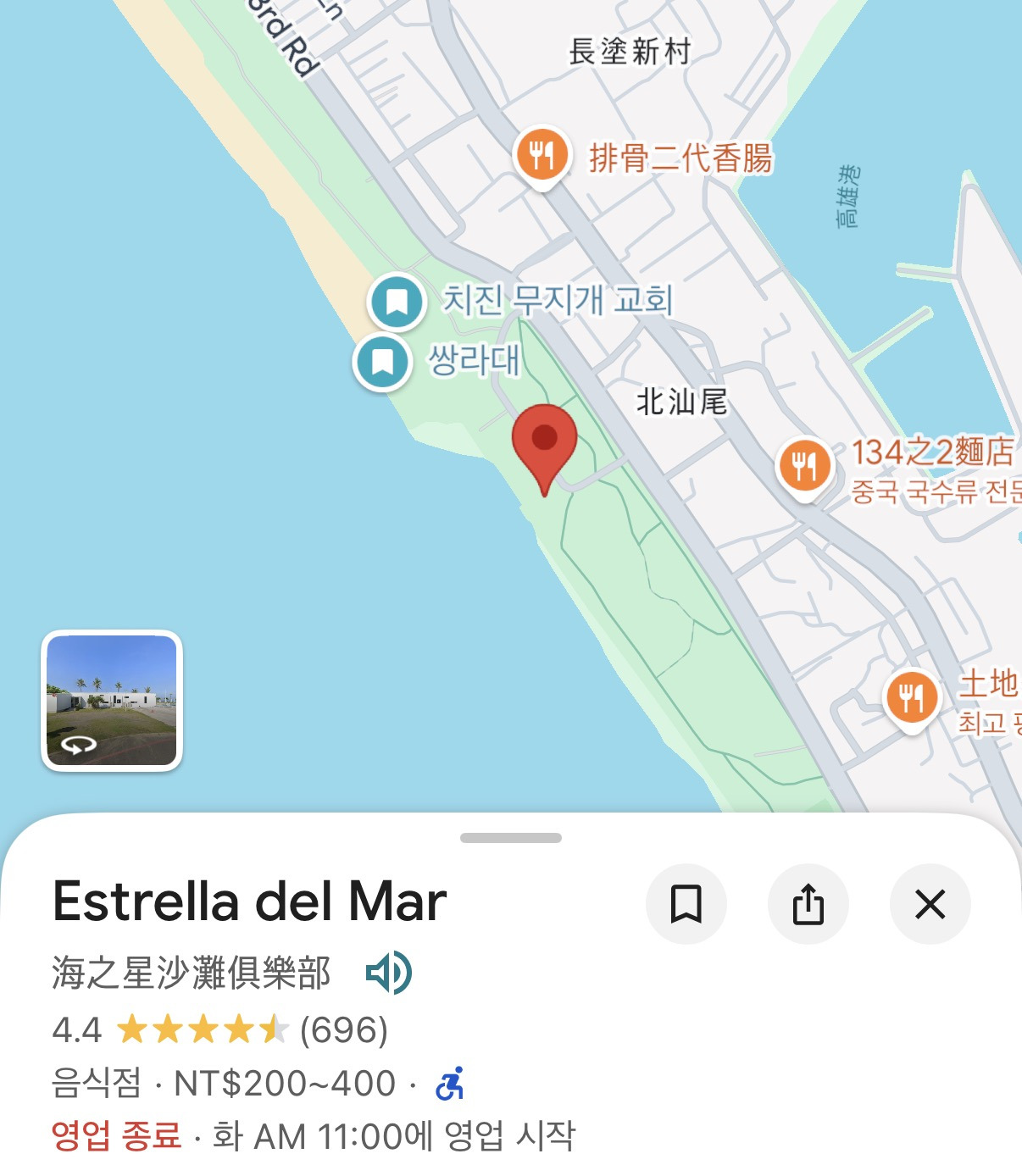Select the 134之2麵店 restaurant pin
The height and width of the screenshot is (1176, 1022).
(x=804, y=465)
